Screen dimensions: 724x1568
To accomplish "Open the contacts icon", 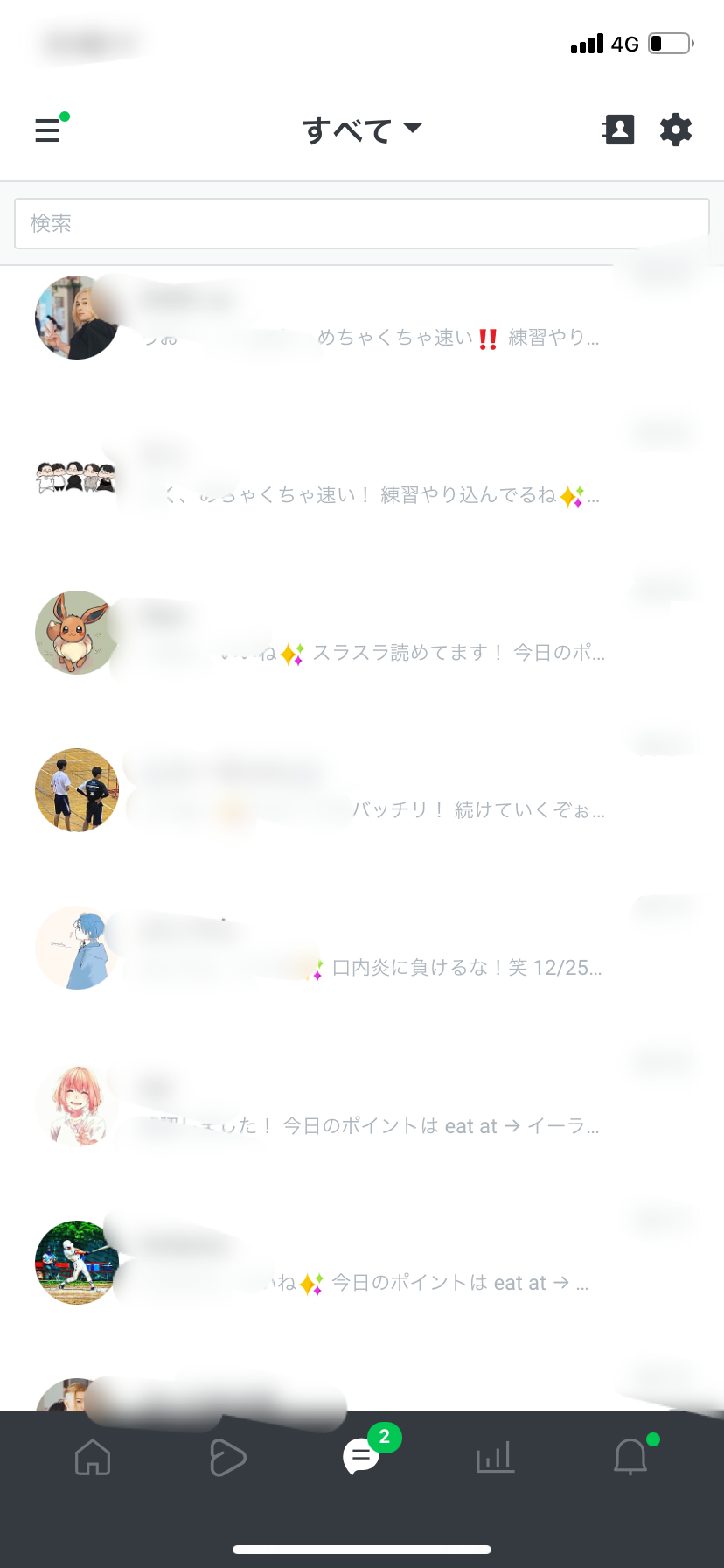I will (x=618, y=129).
